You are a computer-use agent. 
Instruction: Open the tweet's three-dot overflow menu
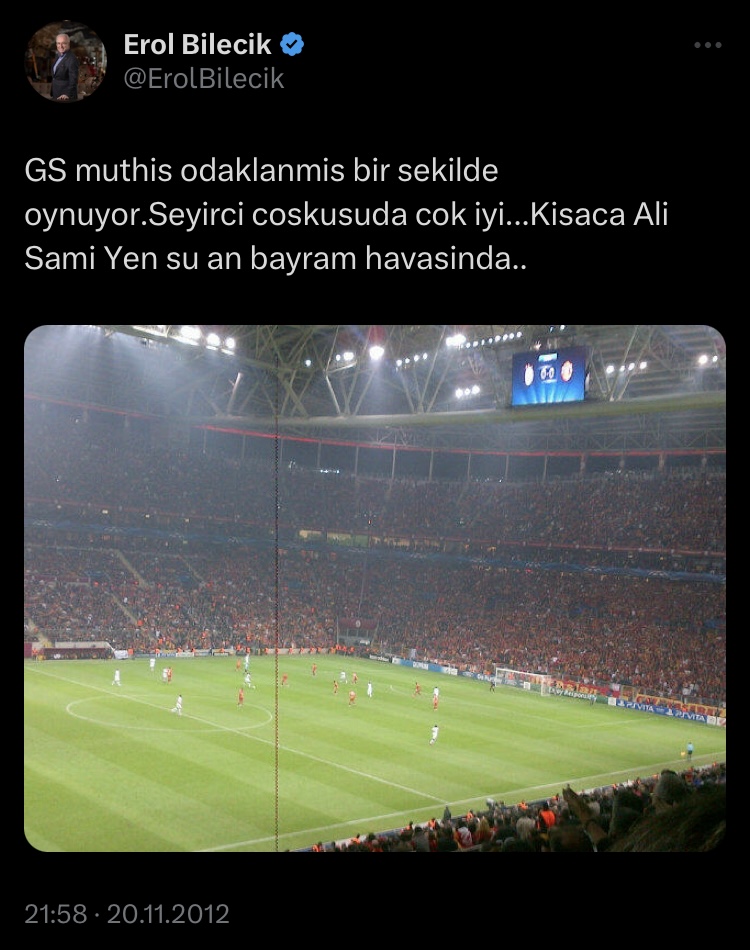[x=707, y=46]
